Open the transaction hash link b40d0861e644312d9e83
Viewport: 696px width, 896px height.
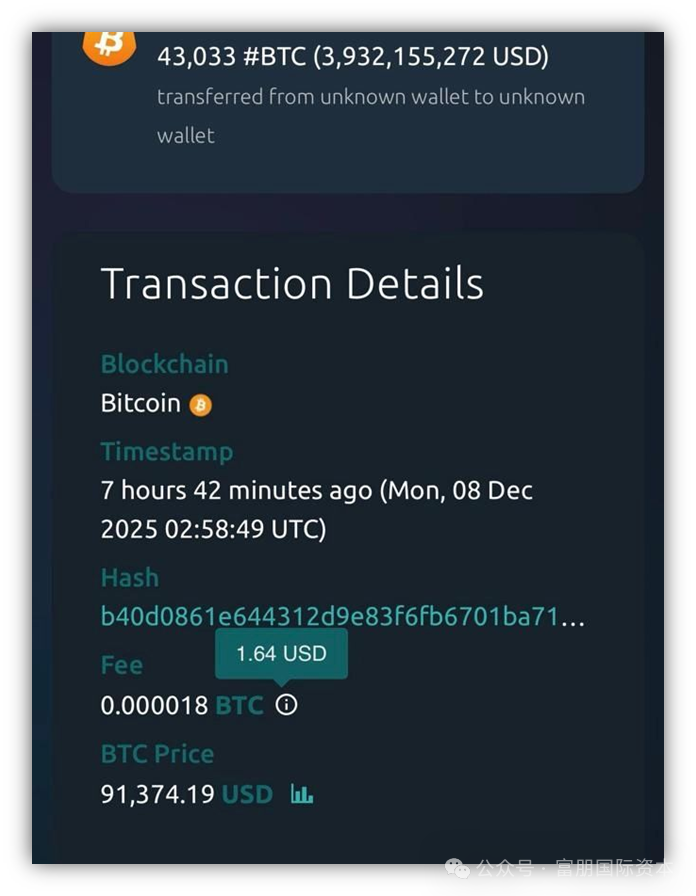click(x=340, y=616)
